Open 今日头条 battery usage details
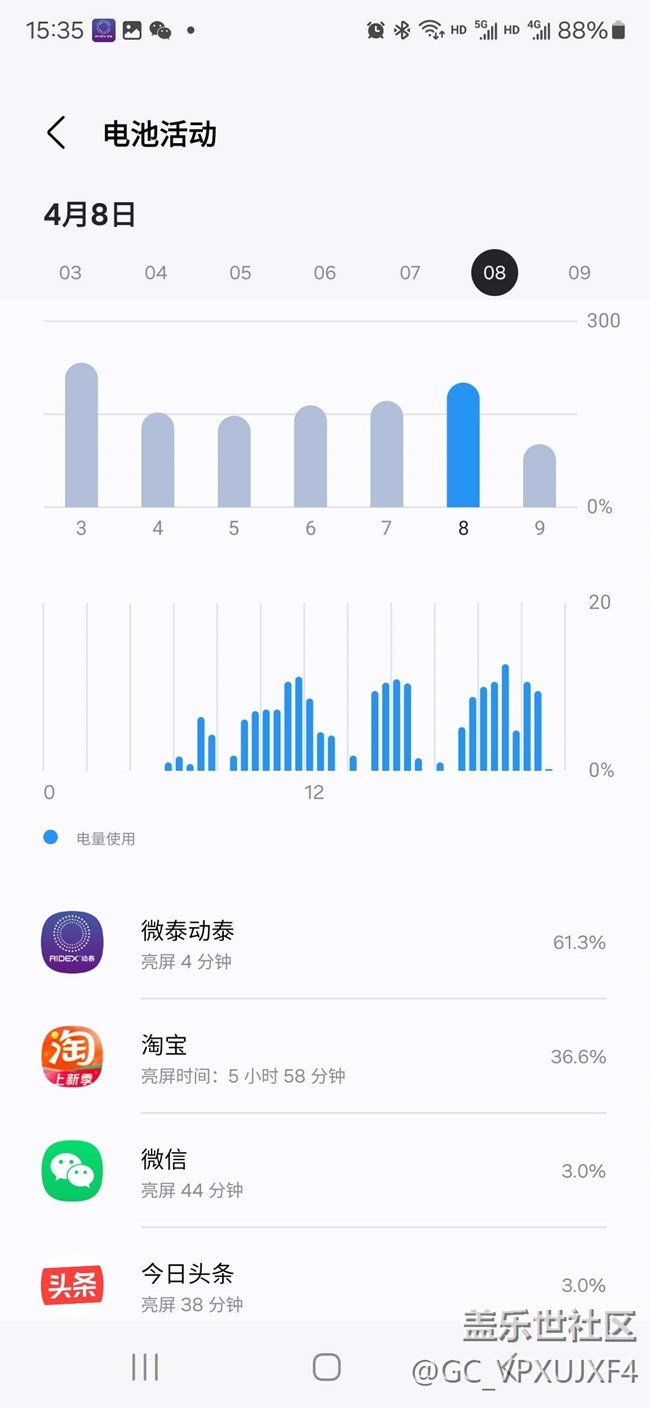Screen dimensions: 650x1408 (x=323, y=1286)
